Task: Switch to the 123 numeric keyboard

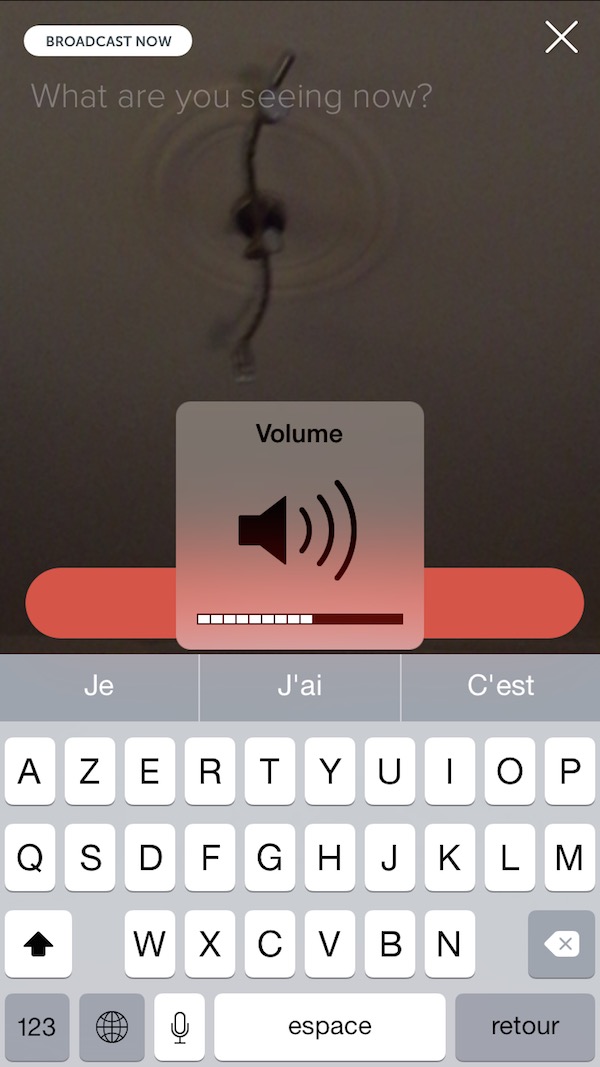Action: point(37,1026)
